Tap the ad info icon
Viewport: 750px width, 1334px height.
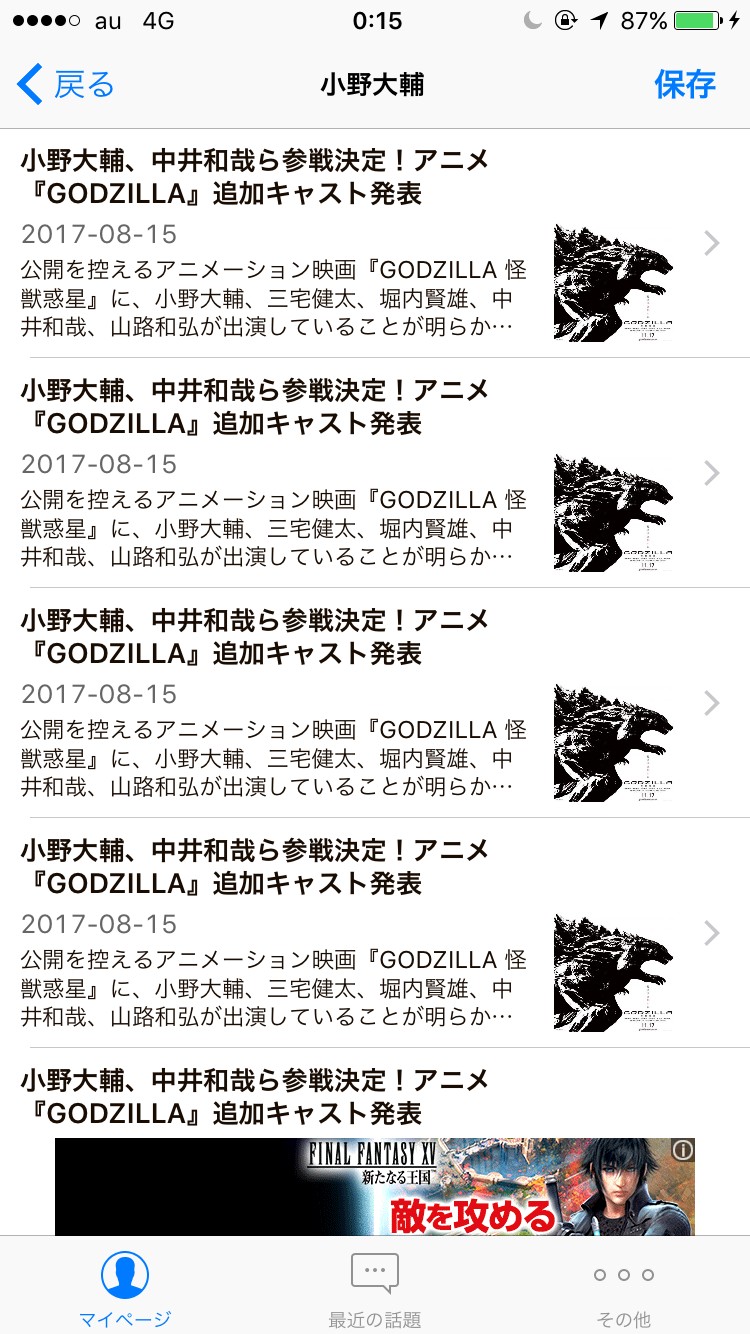click(x=683, y=1150)
